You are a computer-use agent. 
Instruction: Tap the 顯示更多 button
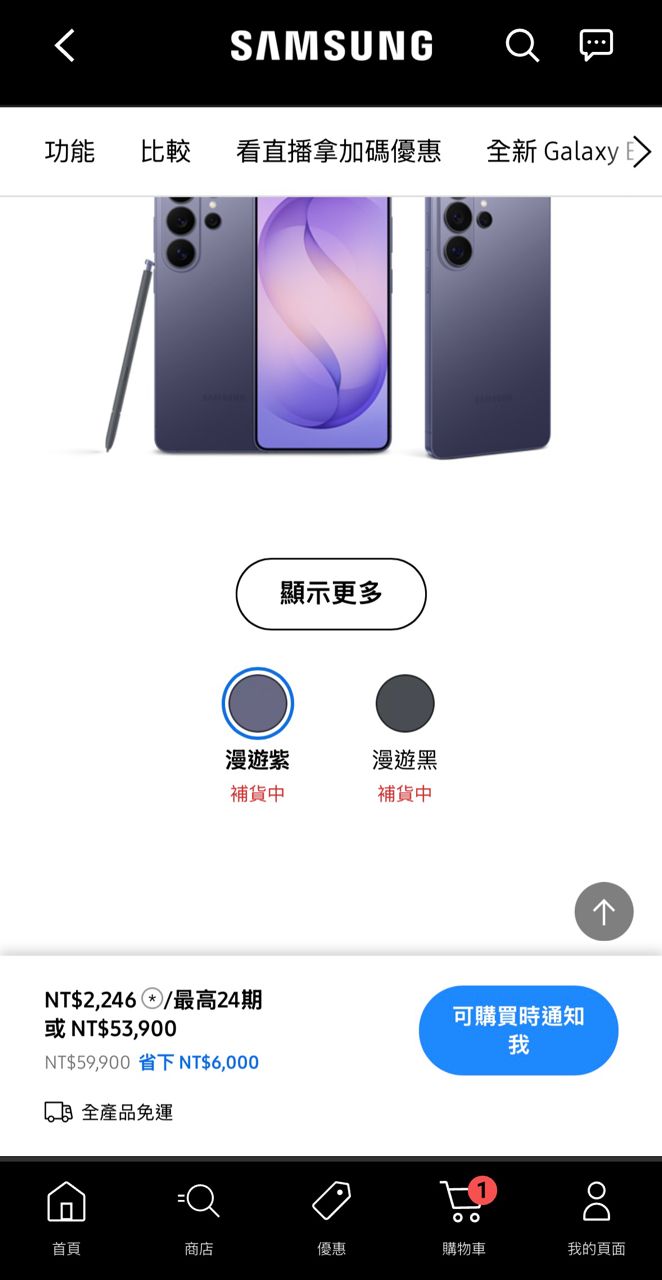click(x=331, y=594)
